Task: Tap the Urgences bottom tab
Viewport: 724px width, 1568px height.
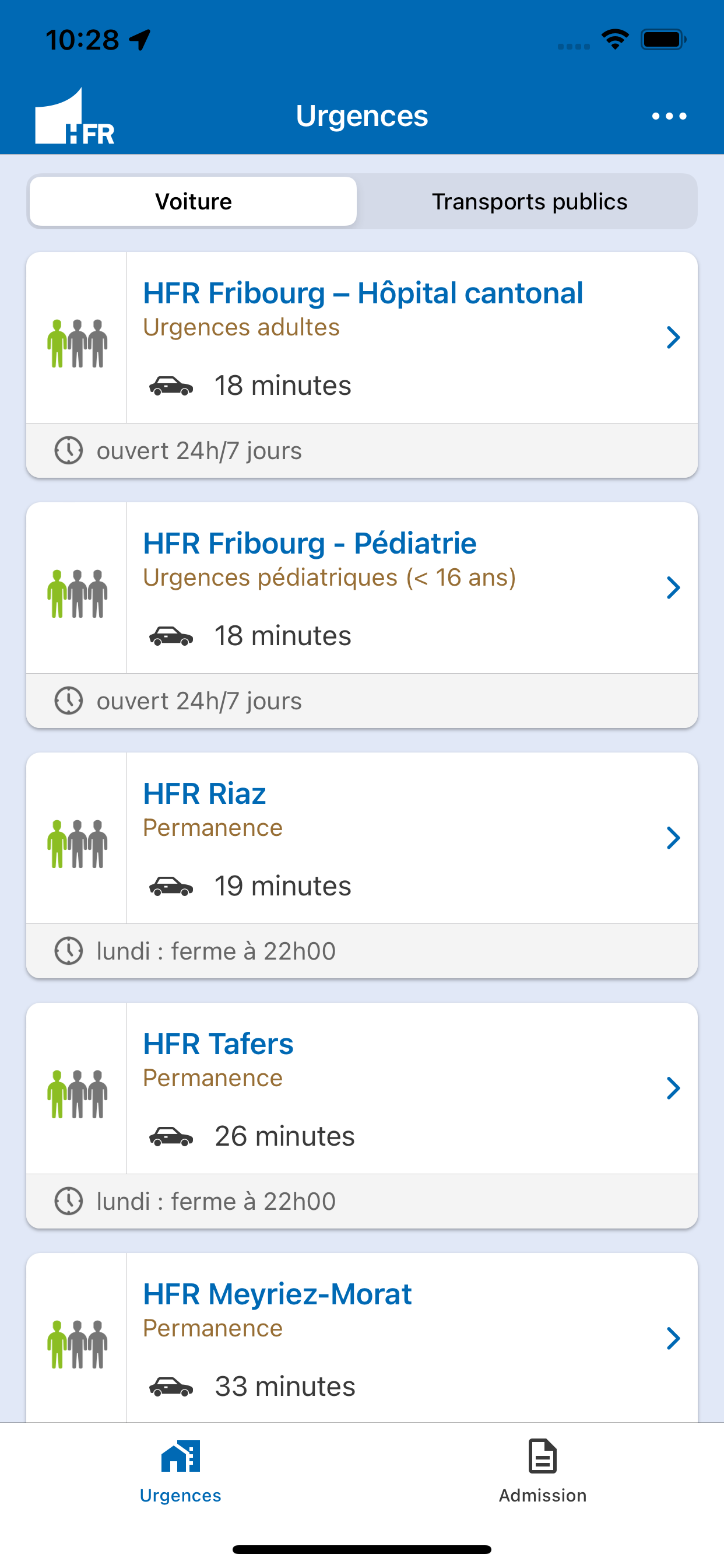Action: coord(181,1471)
